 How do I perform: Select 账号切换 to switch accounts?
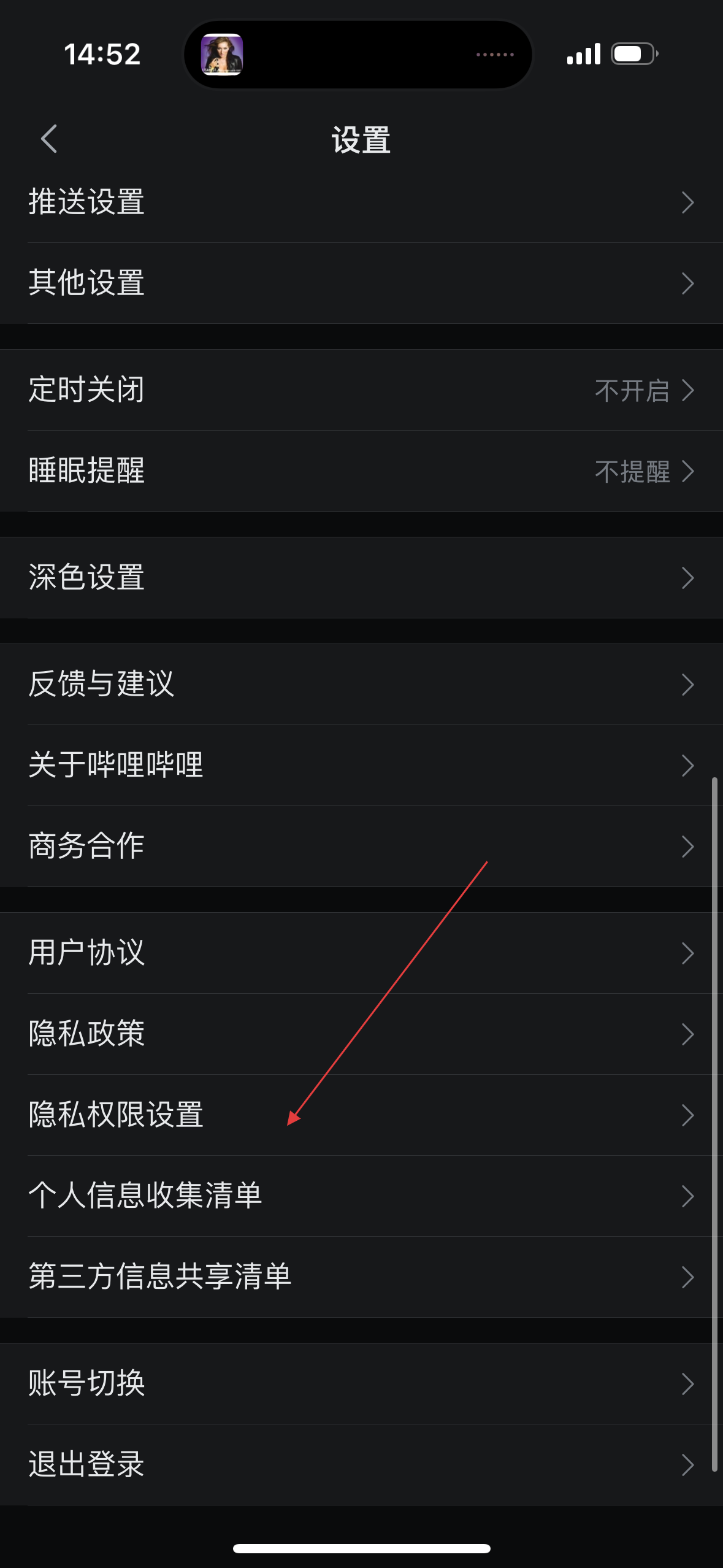tap(361, 1384)
